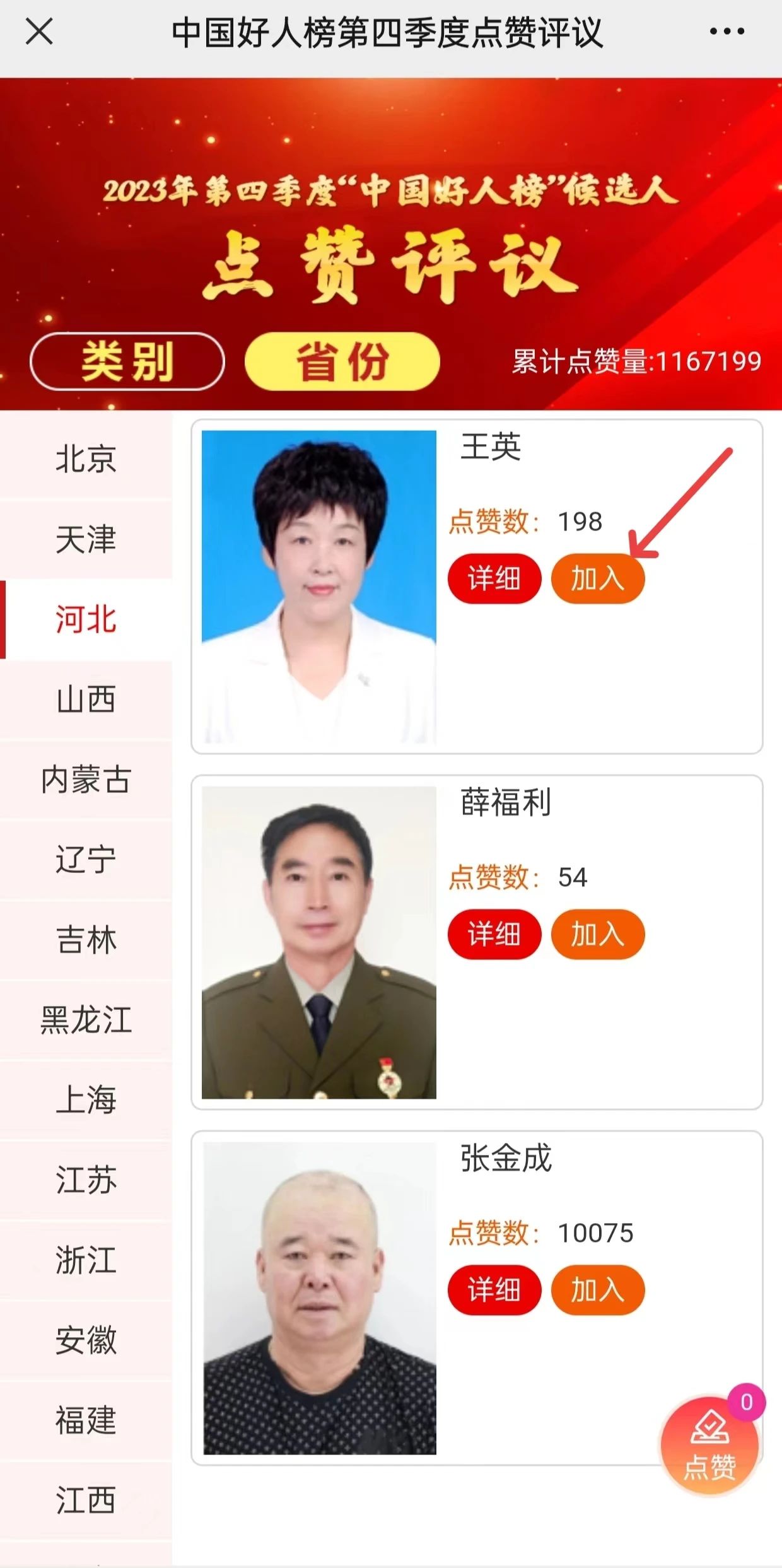View details for 王英
Image resolution: width=782 pixels, height=1568 pixels.
494,578
